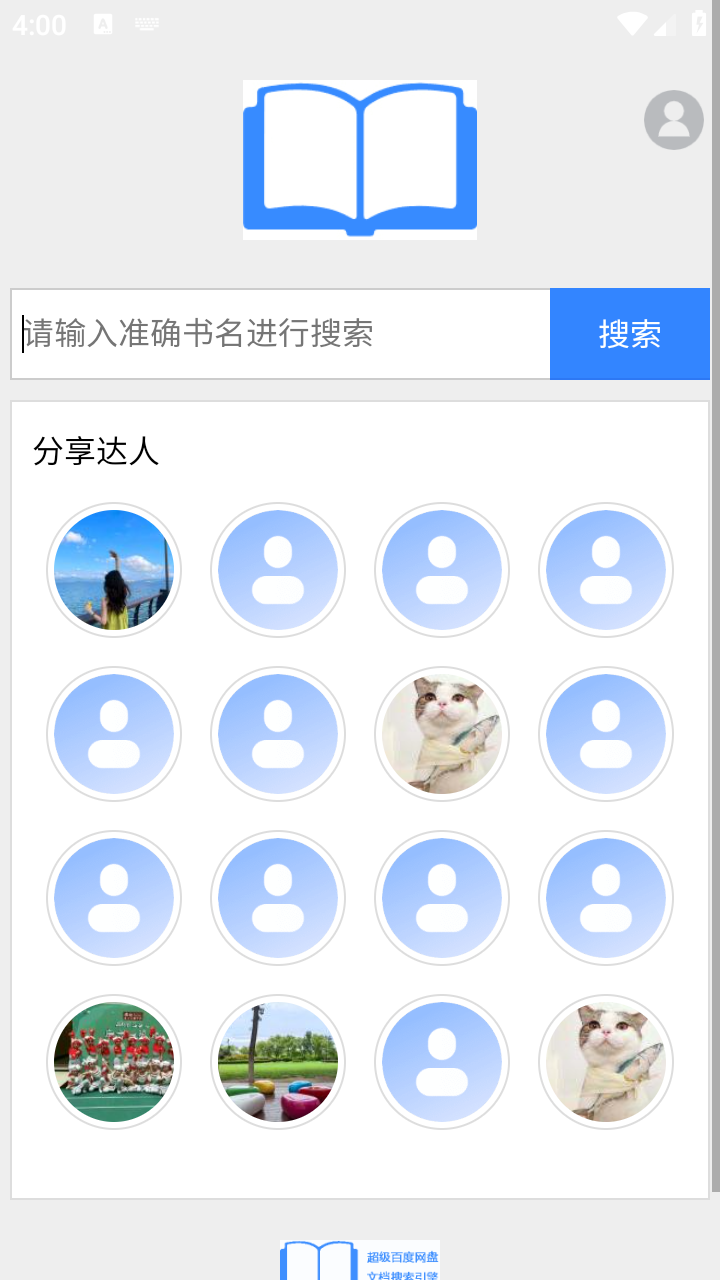The image size is (720, 1280).
Task: Select the default avatar in second row first column
Action: pos(114,733)
